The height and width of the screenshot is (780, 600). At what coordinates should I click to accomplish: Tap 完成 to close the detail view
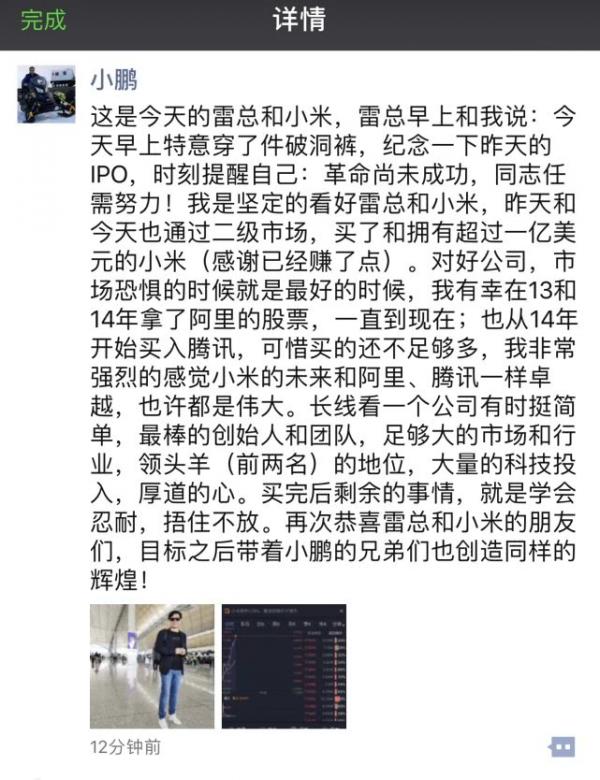[43, 20]
